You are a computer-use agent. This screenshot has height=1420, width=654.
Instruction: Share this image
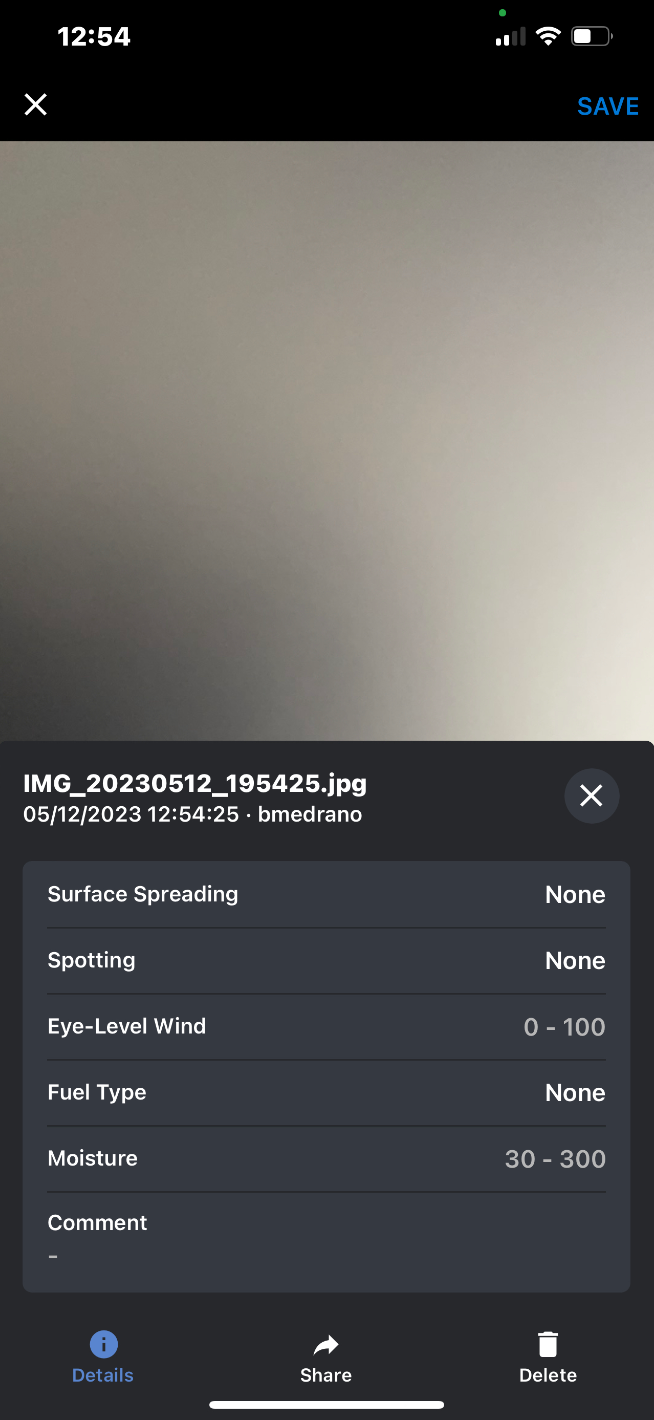[x=326, y=1357]
